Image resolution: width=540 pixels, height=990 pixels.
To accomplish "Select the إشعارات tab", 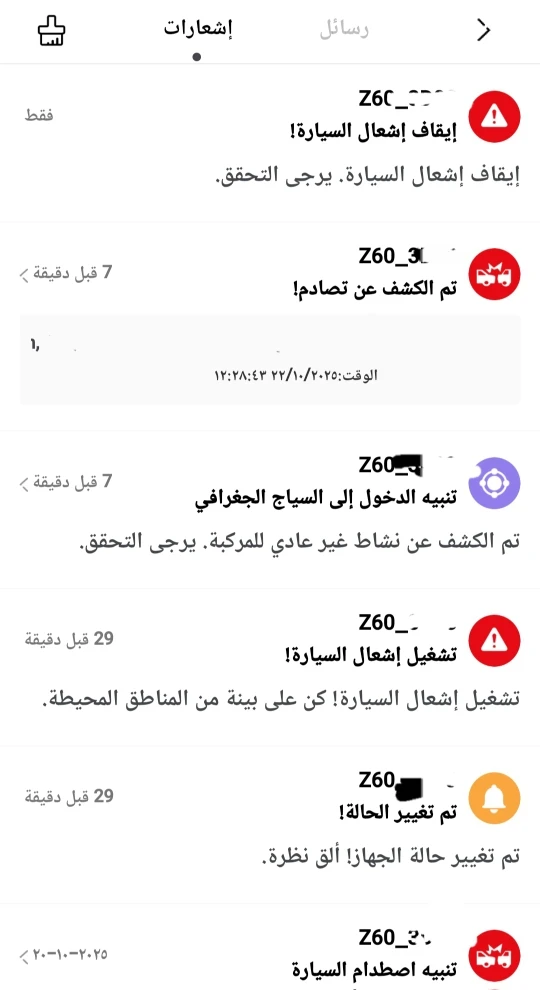I will [x=199, y=29].
